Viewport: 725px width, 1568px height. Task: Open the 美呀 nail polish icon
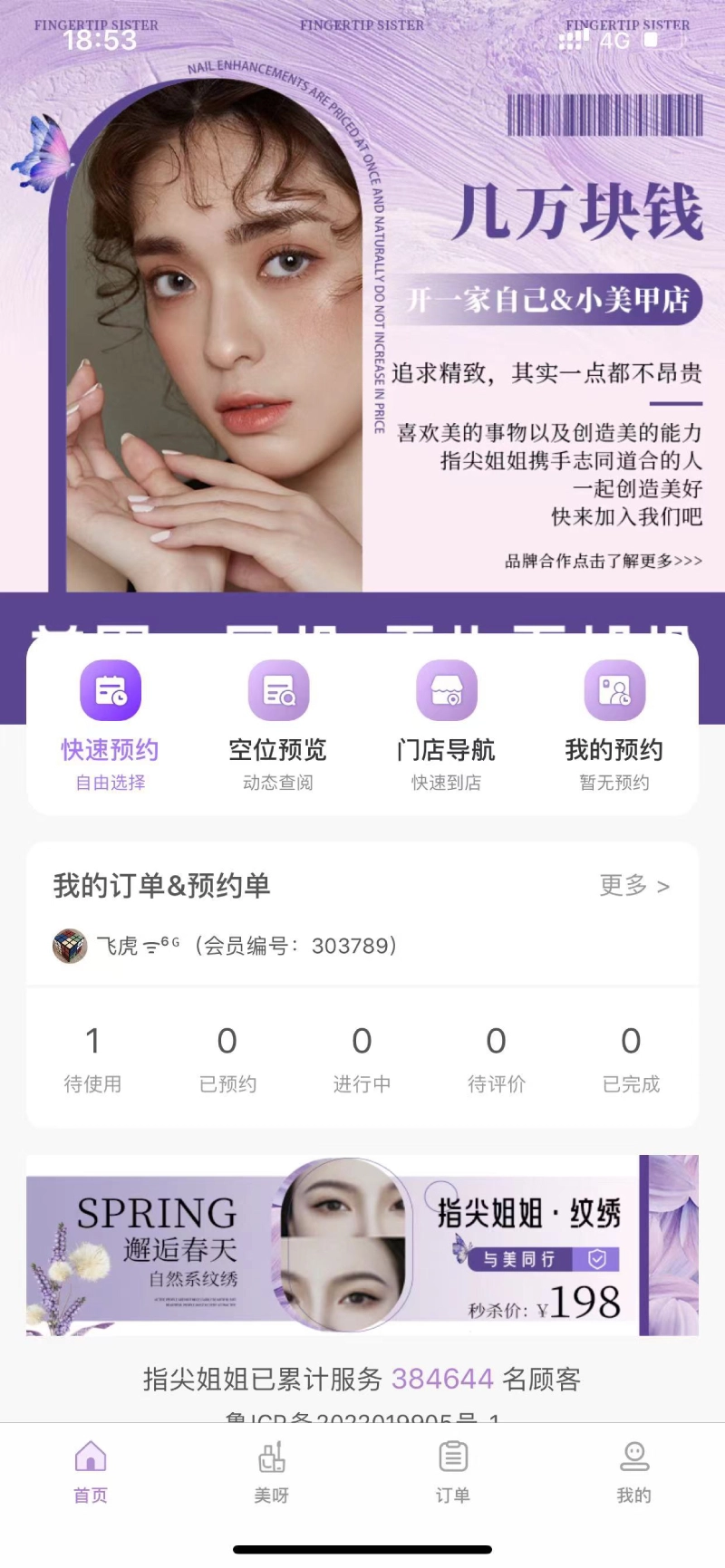point(271,1458)
